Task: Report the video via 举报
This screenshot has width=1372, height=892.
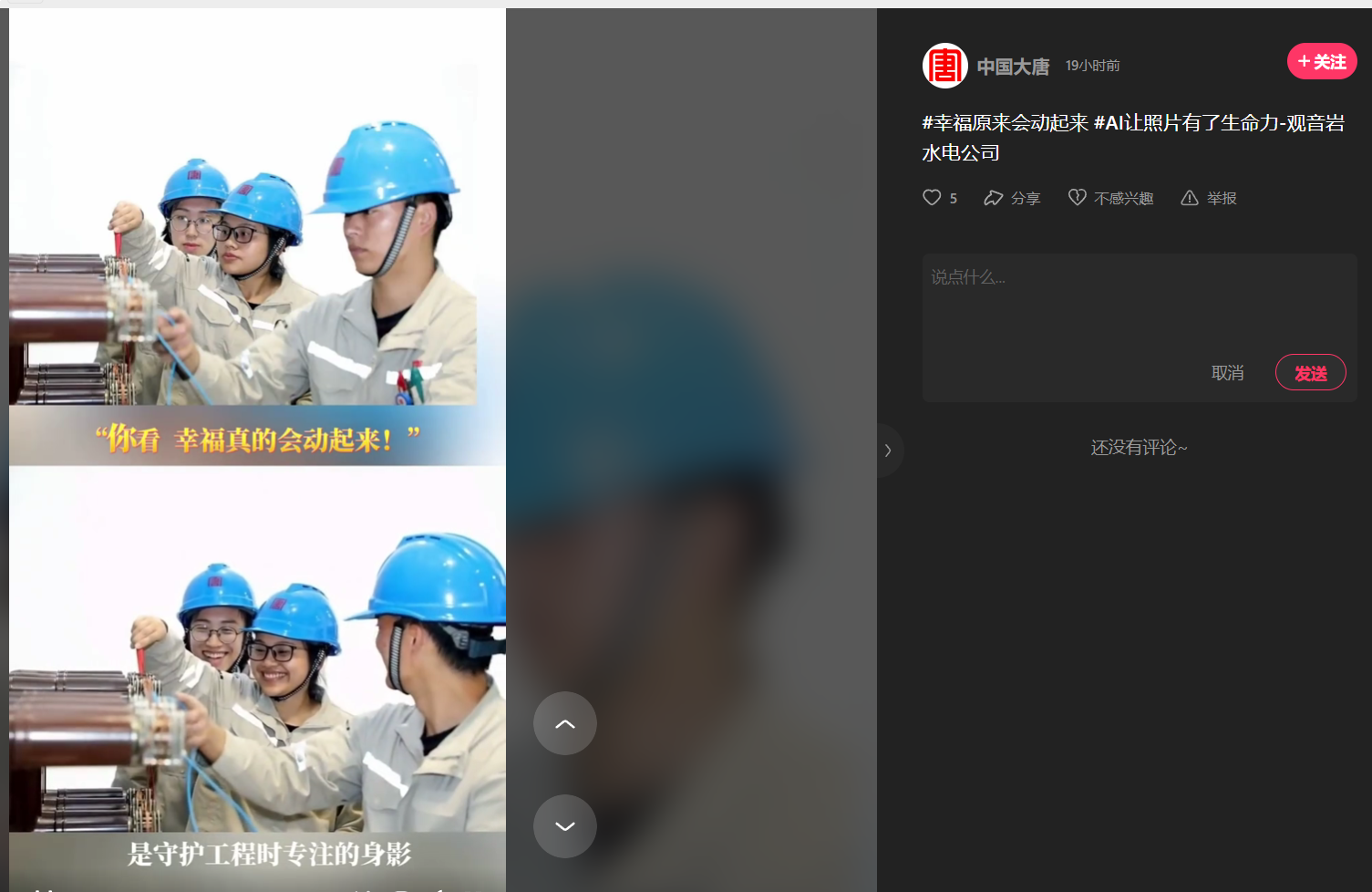Action: (x=1209, y=198)
